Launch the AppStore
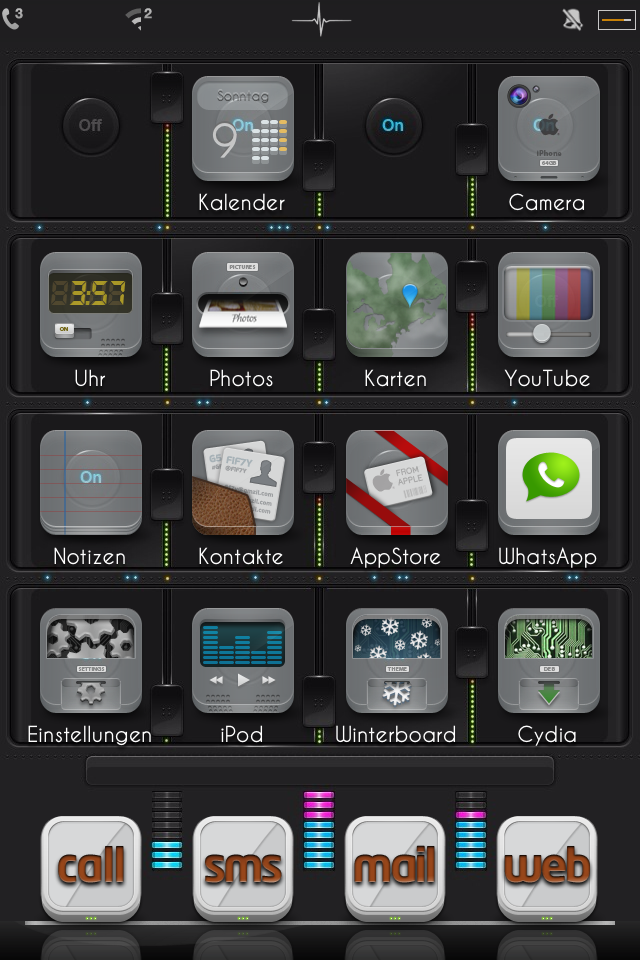640x960 pixels. click(396, 482)
